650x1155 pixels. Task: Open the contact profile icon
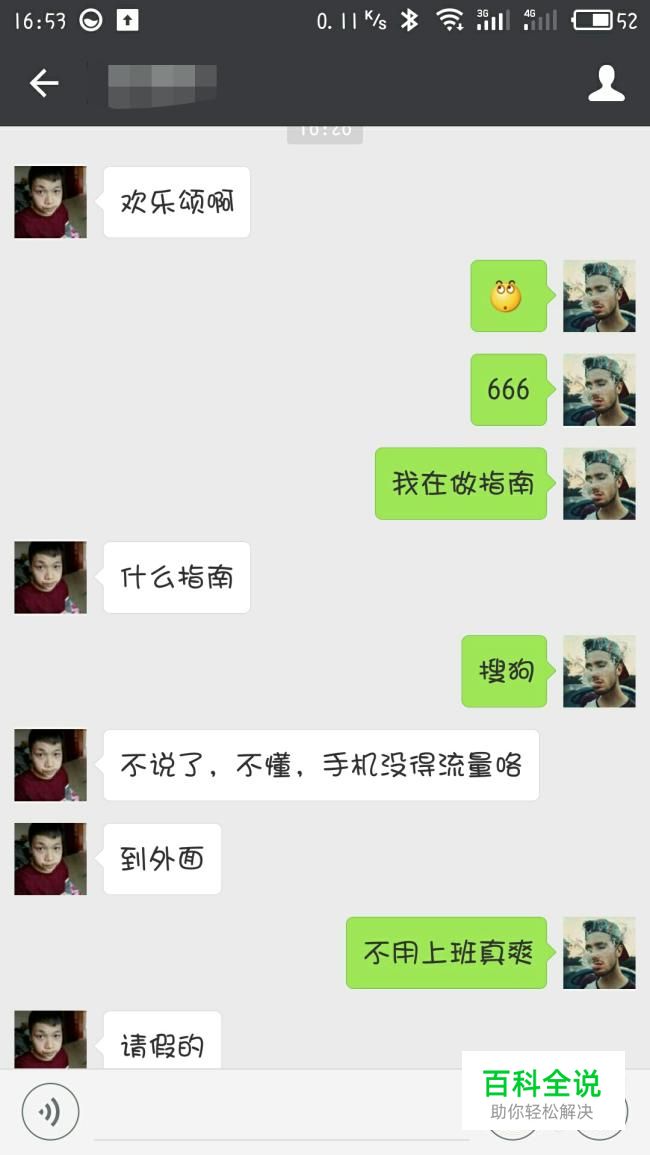(x=606, y=84)
